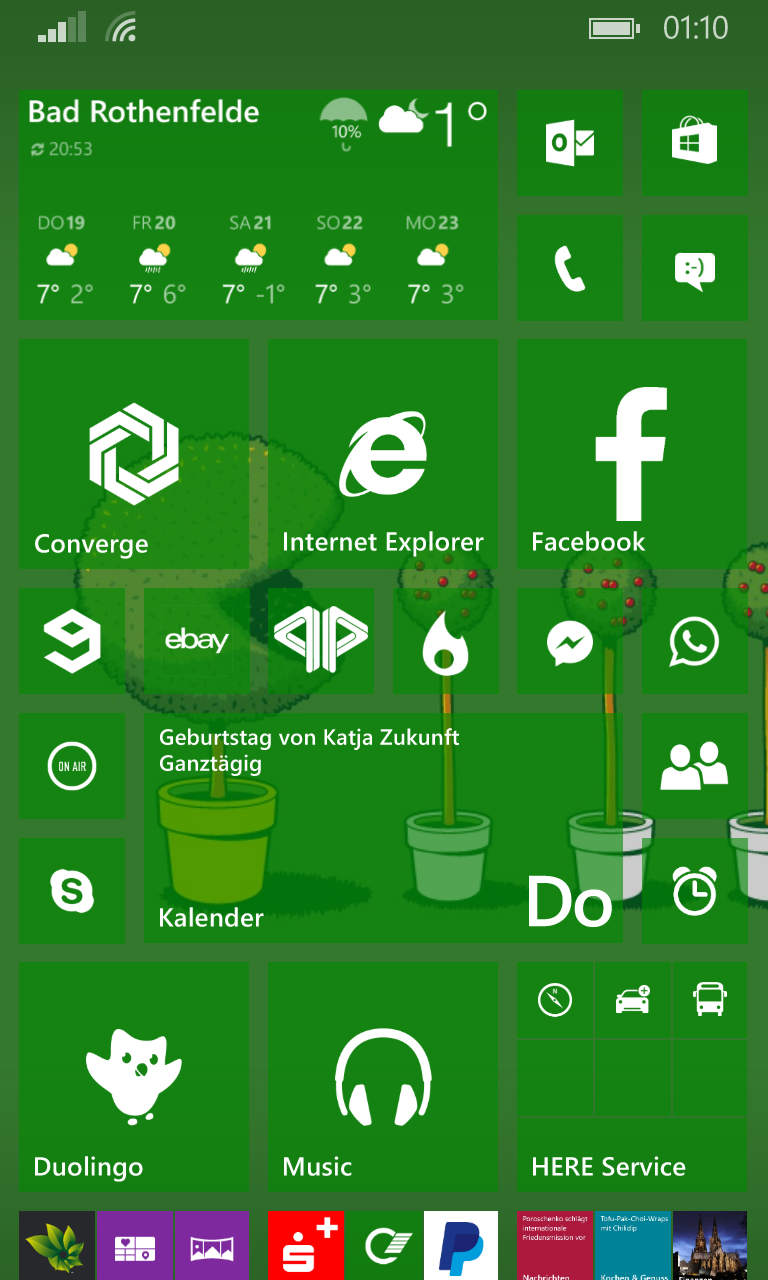This screenshot has height=1280, width=768.
Task: Open the People contacts tile
Action: point(695,766)
